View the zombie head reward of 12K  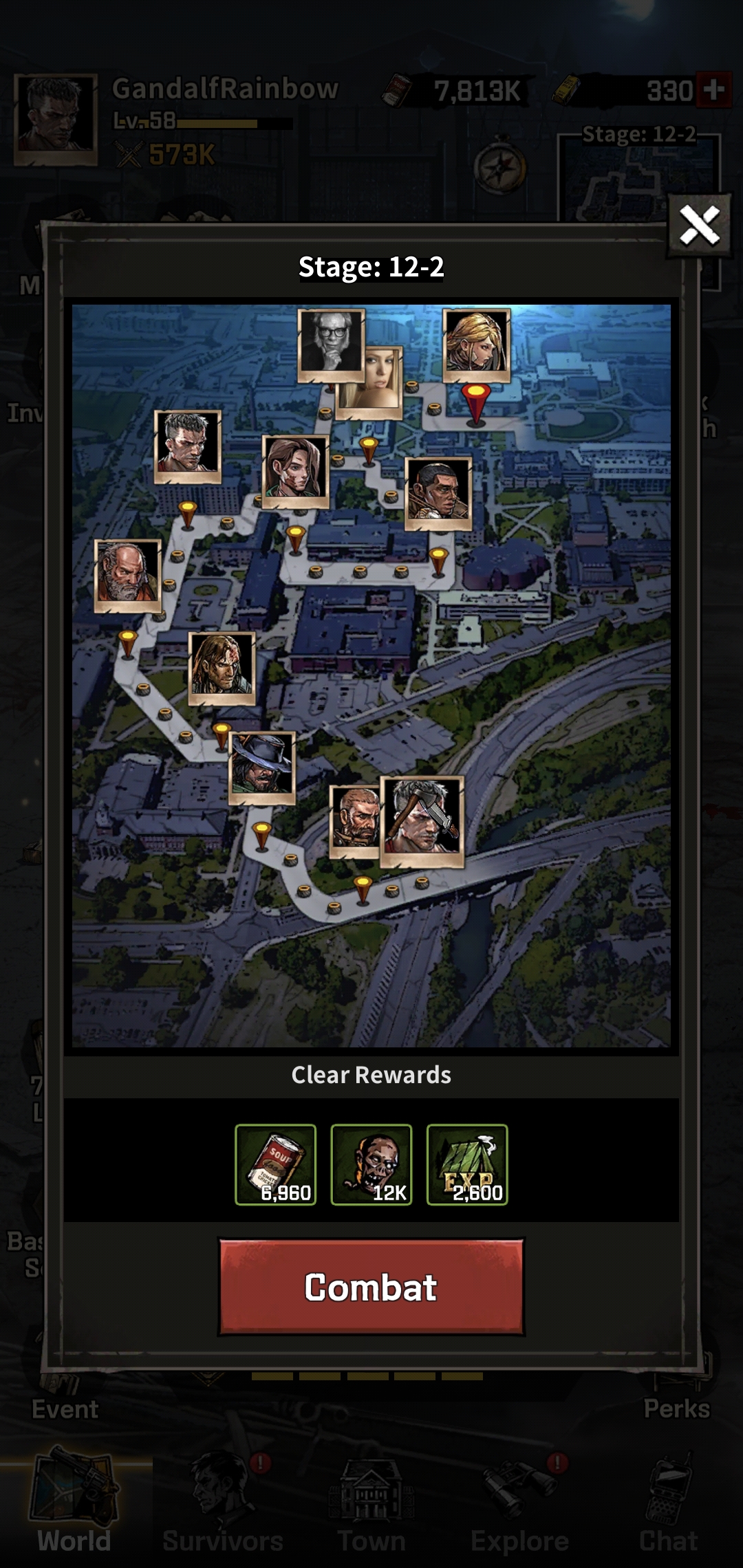(x=371, y=1164)
